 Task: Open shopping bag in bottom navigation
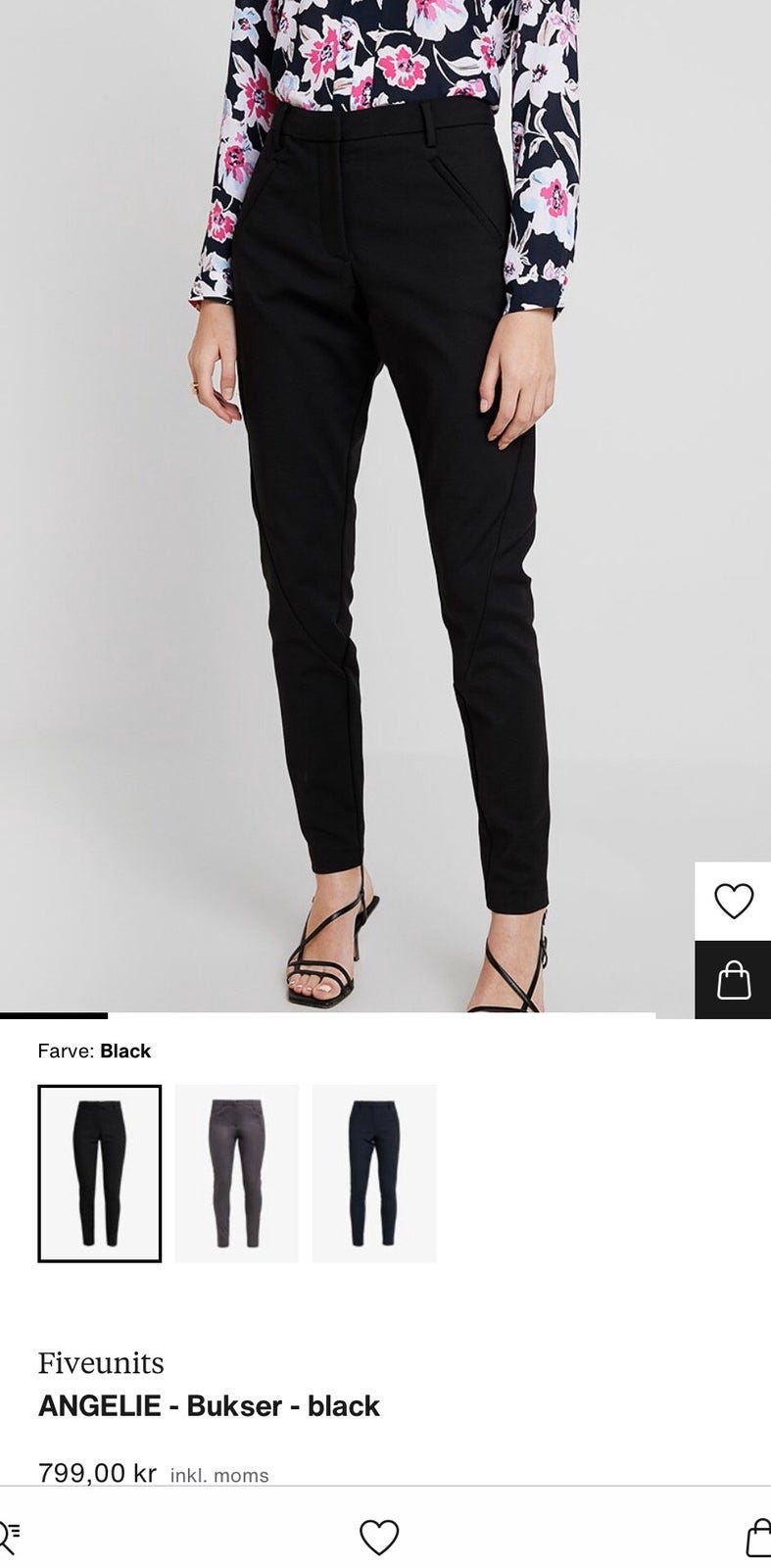(758, 1537)
